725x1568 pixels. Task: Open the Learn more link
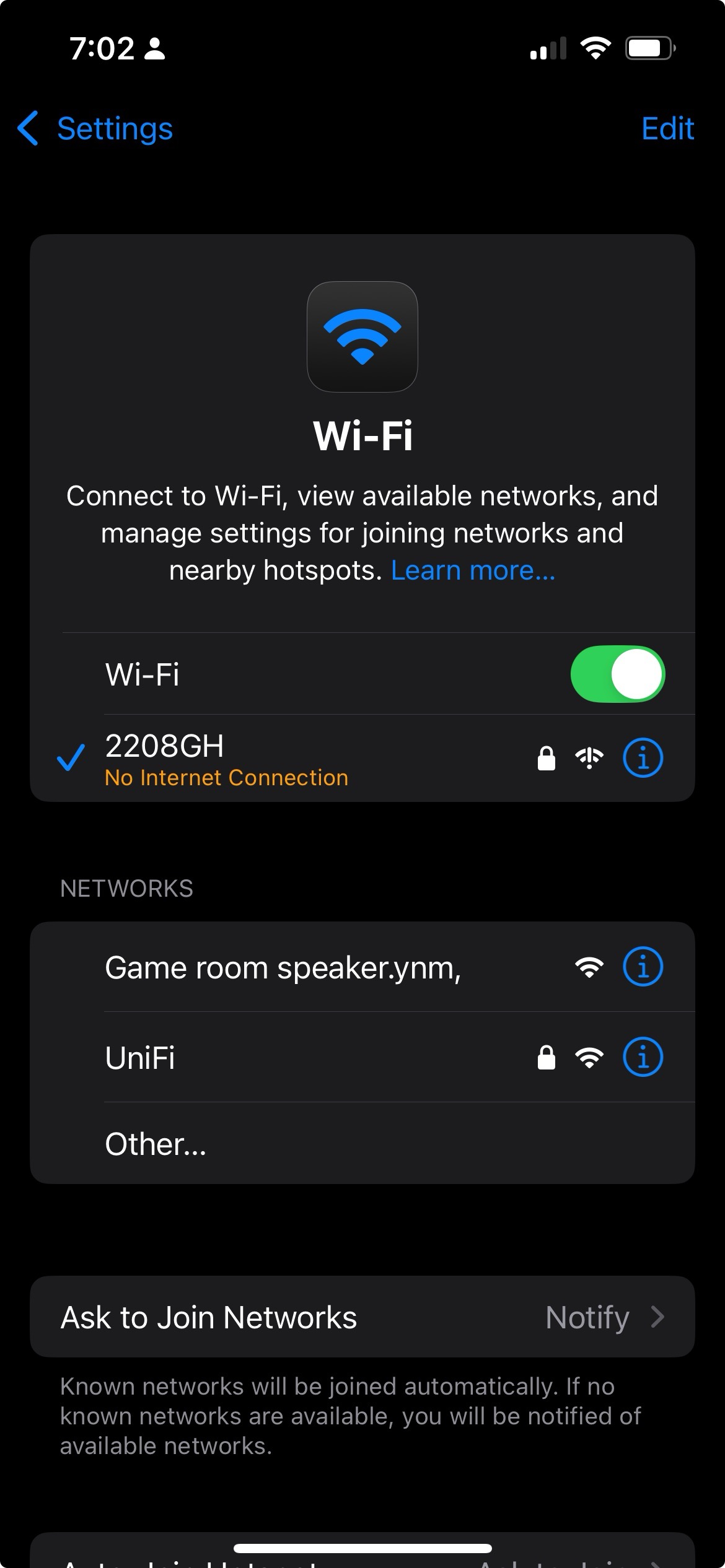(x=473, y=570)
